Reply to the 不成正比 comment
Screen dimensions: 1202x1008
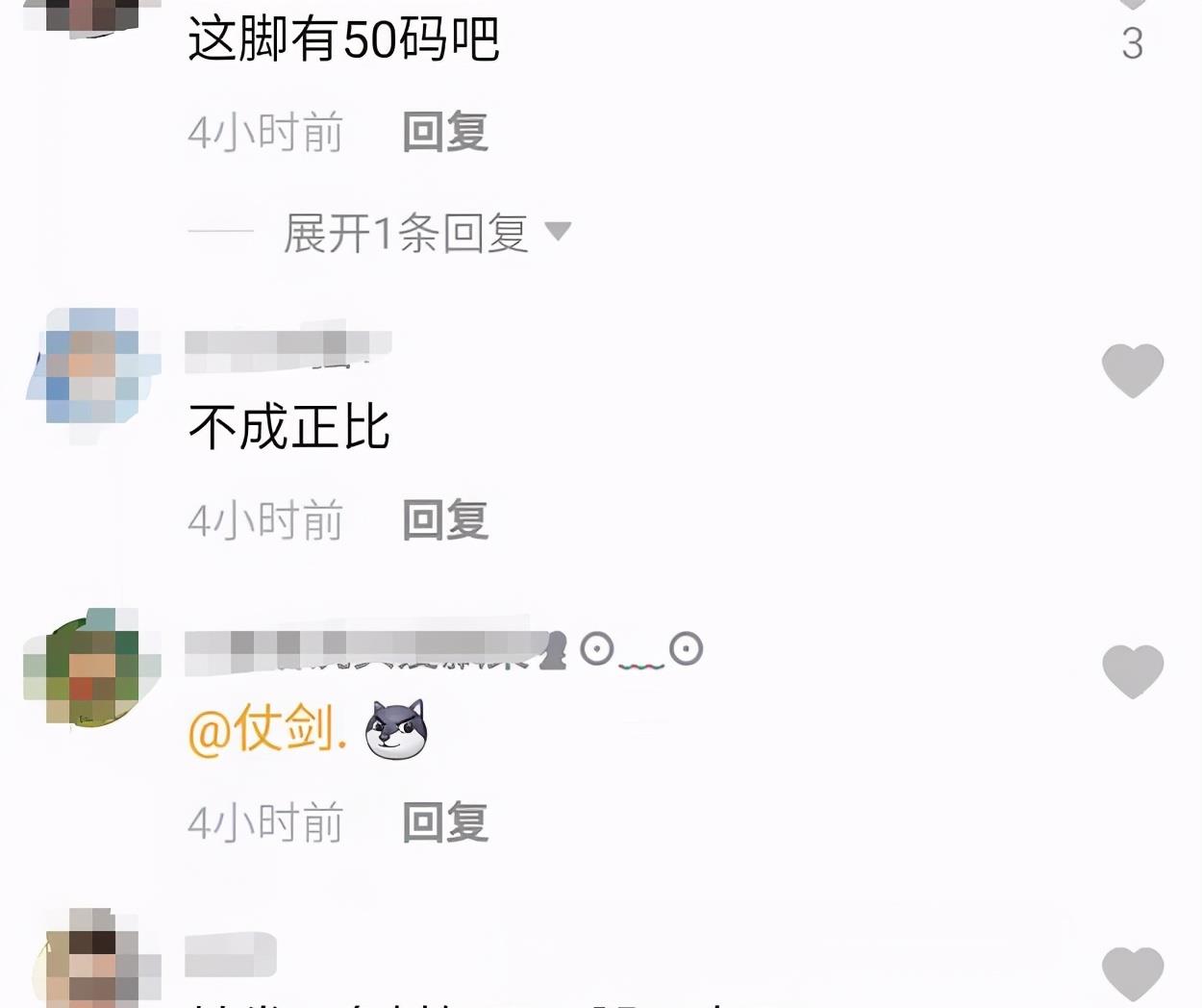[444, 520]
